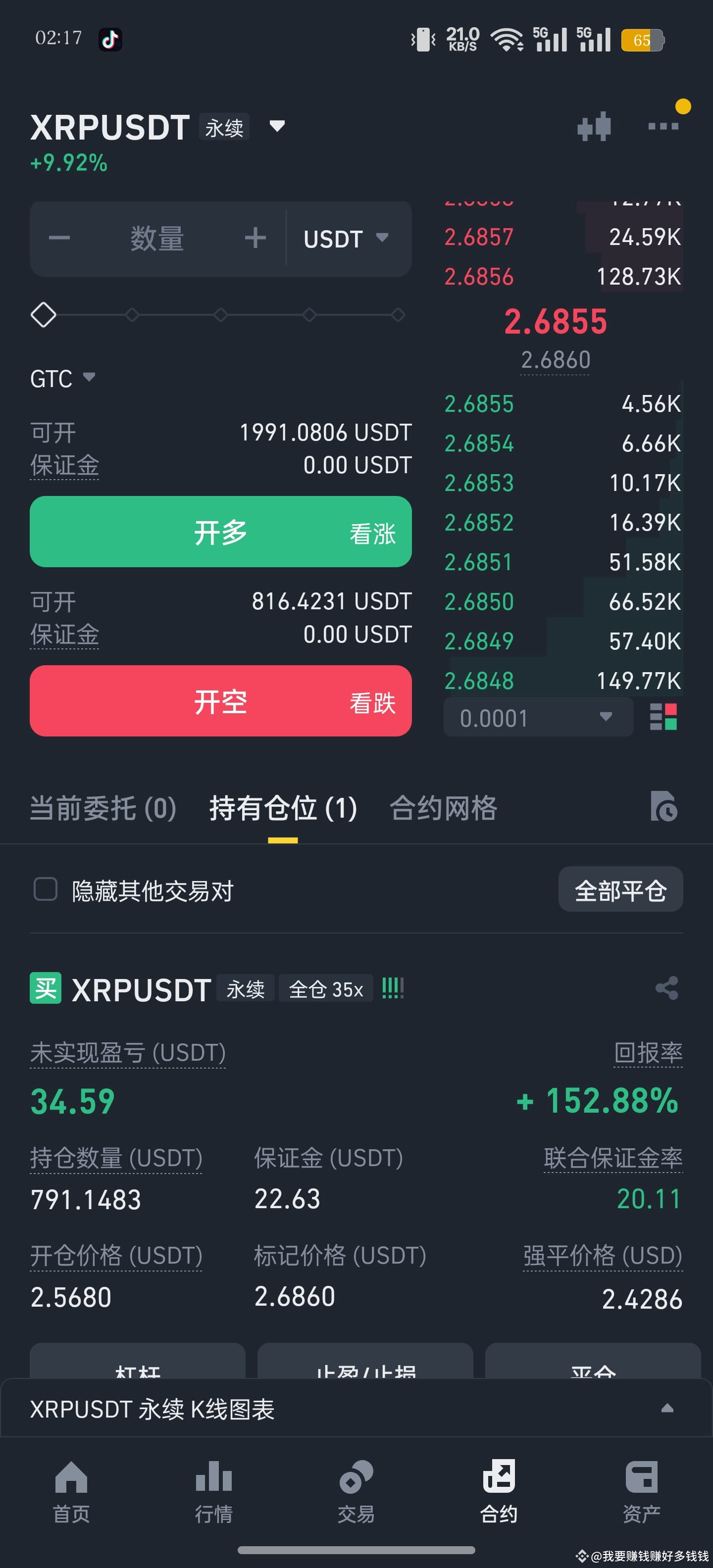
Task: Switch to the 当前委托 (0) tab
Action: coord(103,808)
